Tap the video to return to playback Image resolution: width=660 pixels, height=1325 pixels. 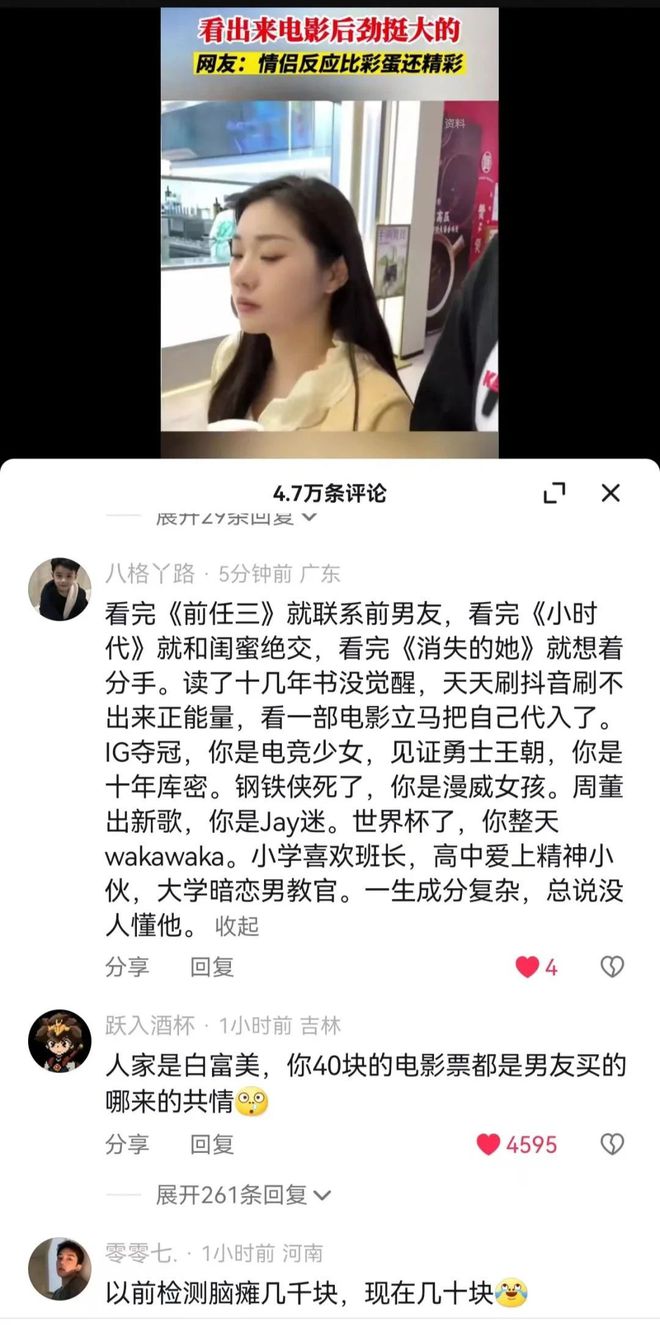(329, 250)
